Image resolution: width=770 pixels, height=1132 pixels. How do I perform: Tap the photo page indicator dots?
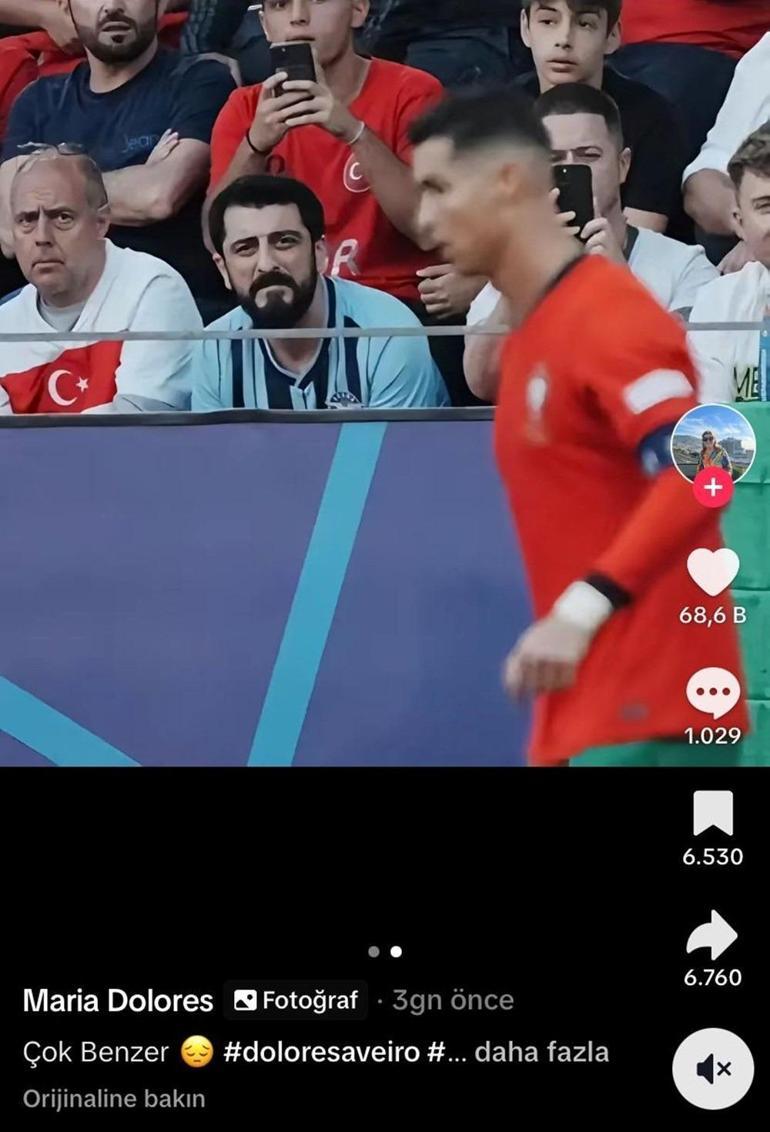point(384,951)
